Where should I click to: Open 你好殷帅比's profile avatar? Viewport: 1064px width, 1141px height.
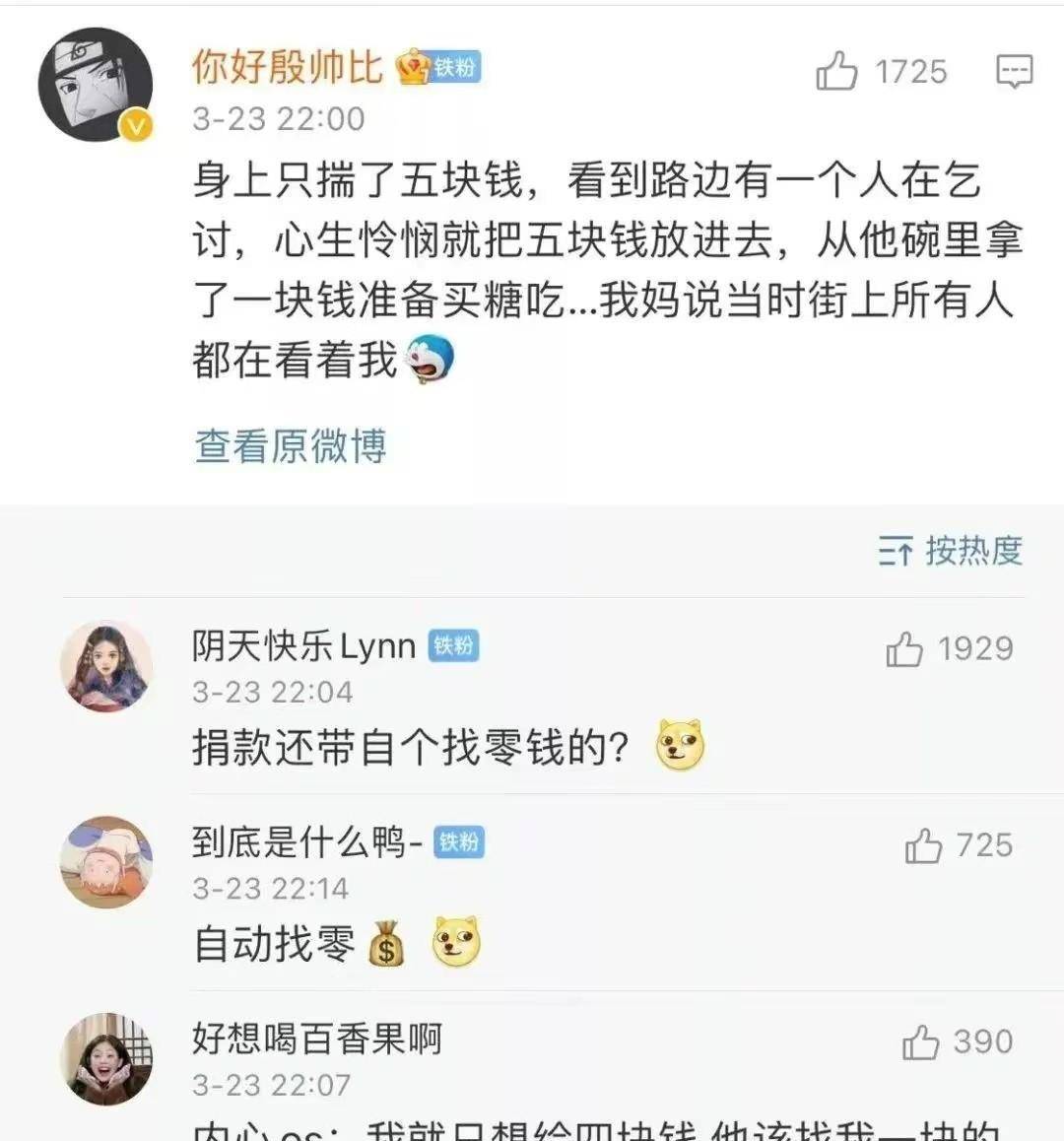(96, 85)
